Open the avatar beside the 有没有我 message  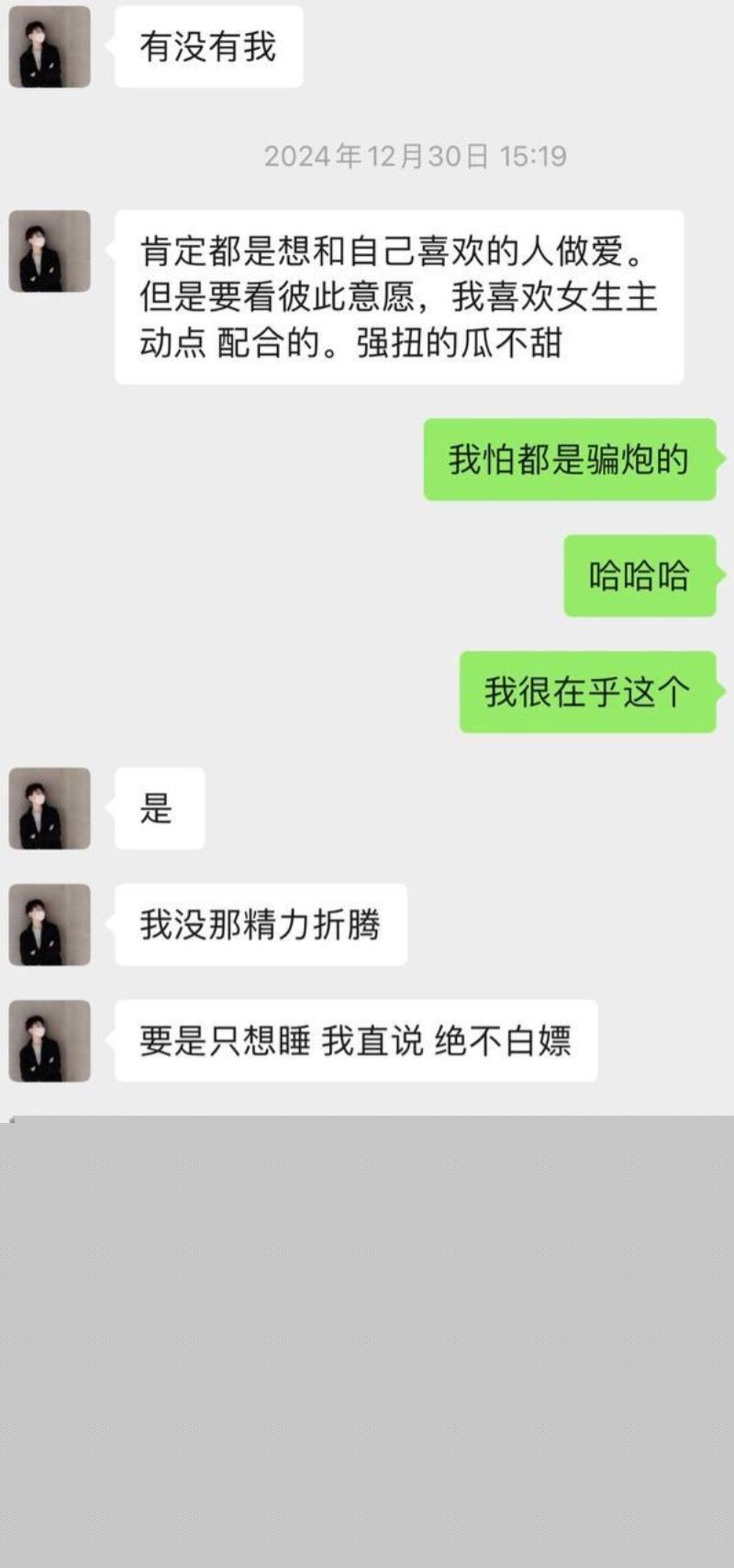click(x=50, y=47)
